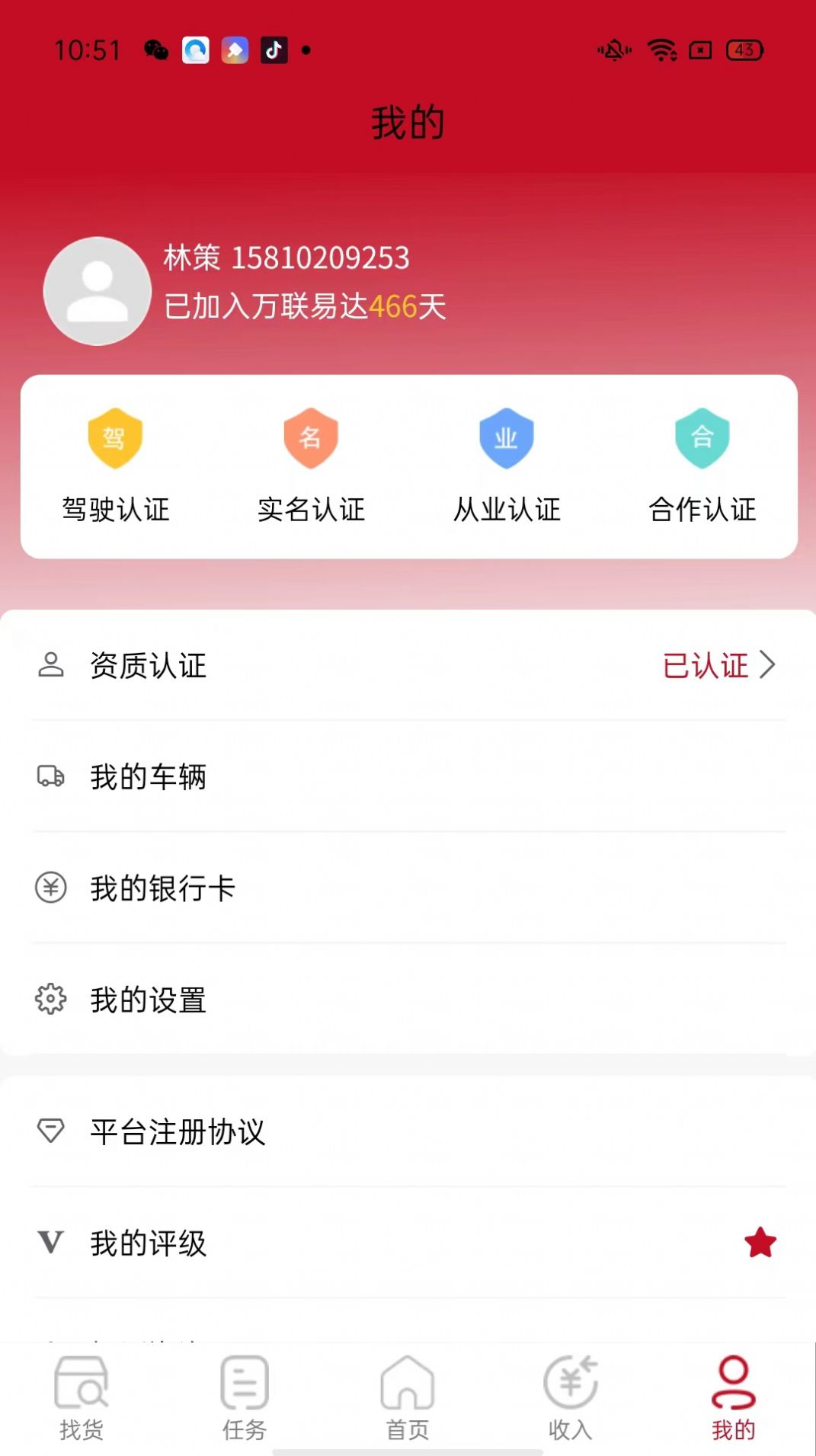Viewport: 816px width, 1456px height.
Task: Select the blue 从业认证 badge icon
Action: tap(506, 437)
